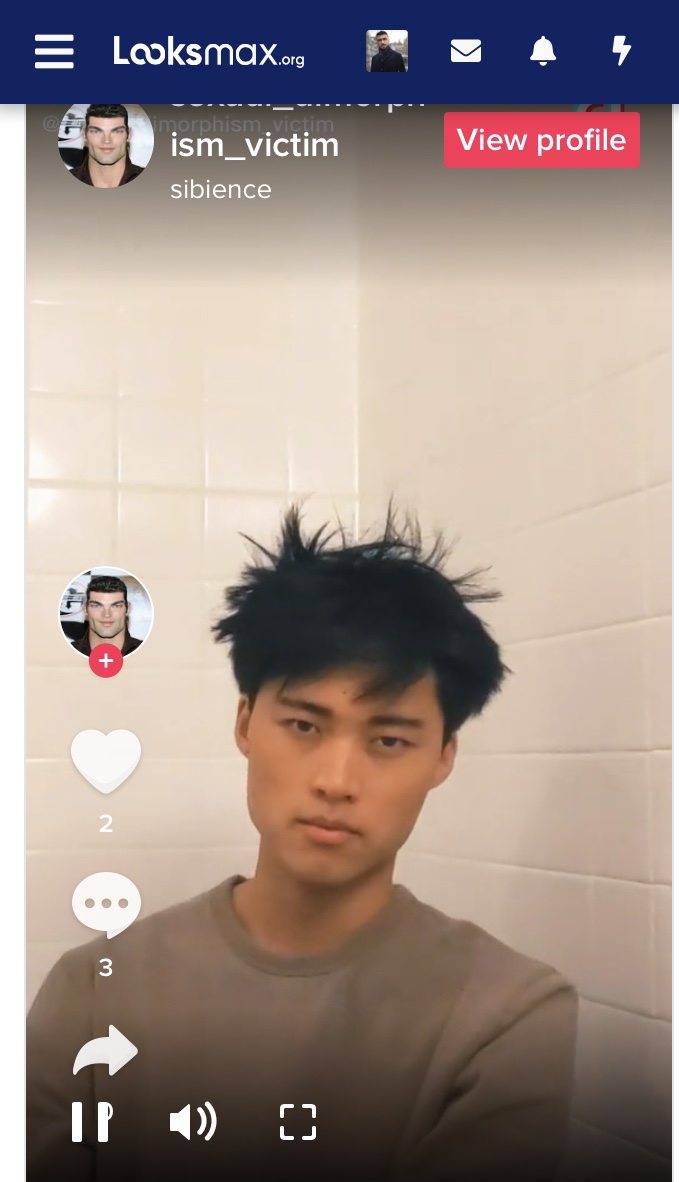The image size is (679, 1182).
Task: Tap the View profile button
Action: click(542, 140)
